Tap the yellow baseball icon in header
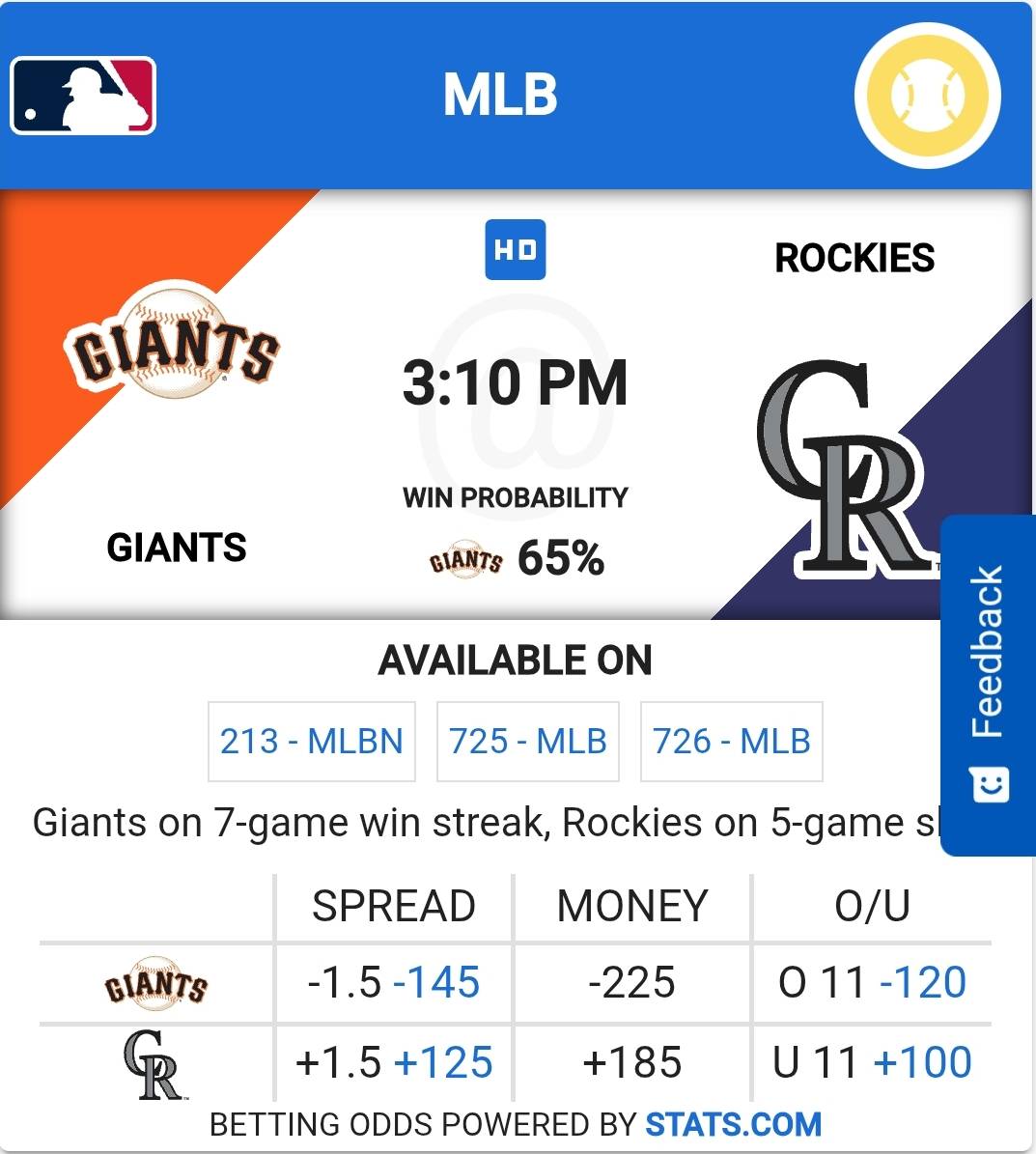 click(927, 96)
